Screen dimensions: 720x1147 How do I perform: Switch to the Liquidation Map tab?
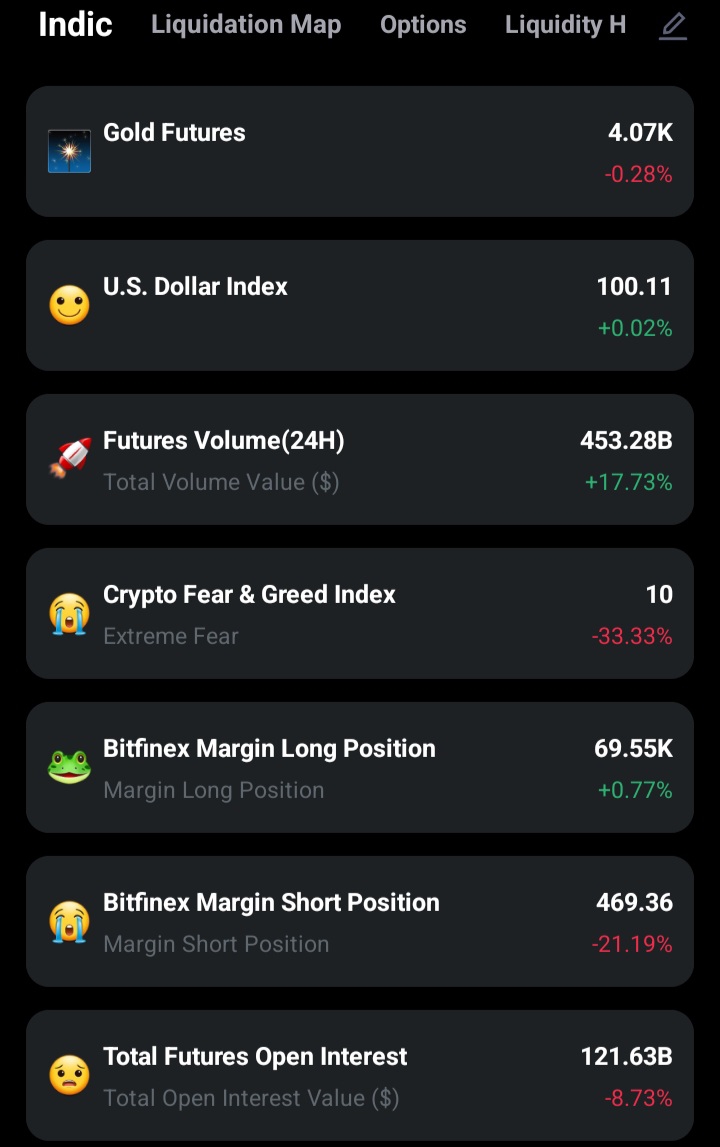(246, 25)
